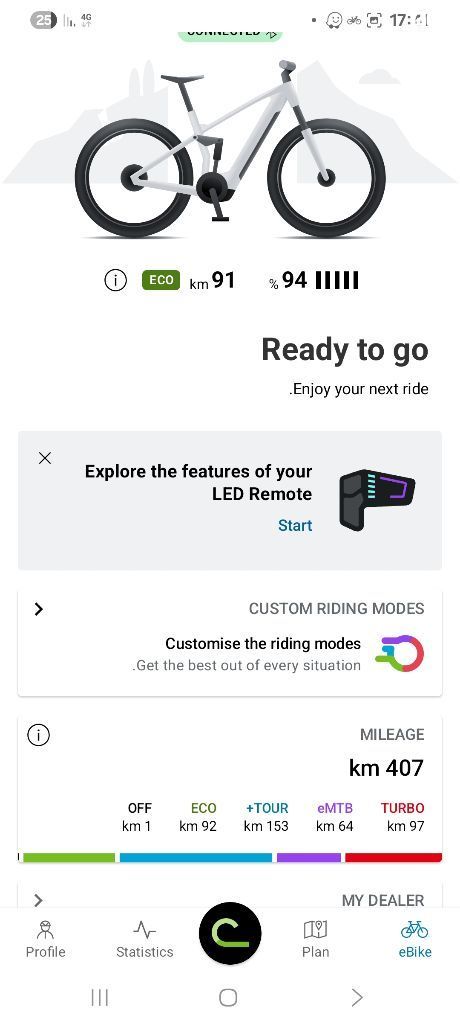Select the eBike tab
460x1024 pixels.
pyautogui.click(x=415, y=939)
